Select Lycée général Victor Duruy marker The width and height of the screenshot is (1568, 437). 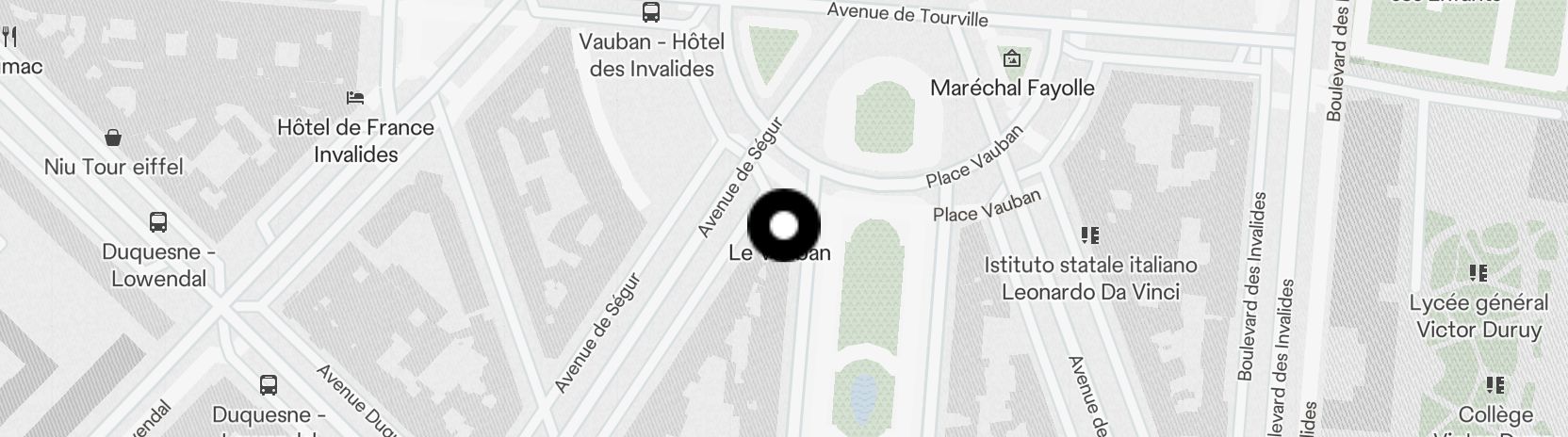pyautogui.click(x=1478, y=274)
